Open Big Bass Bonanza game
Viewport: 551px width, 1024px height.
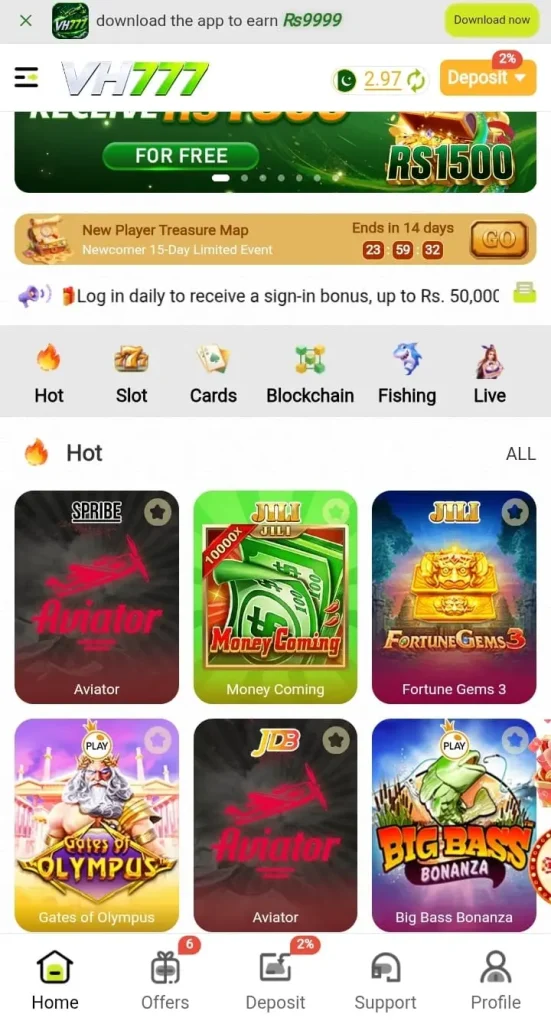[454, 825]
